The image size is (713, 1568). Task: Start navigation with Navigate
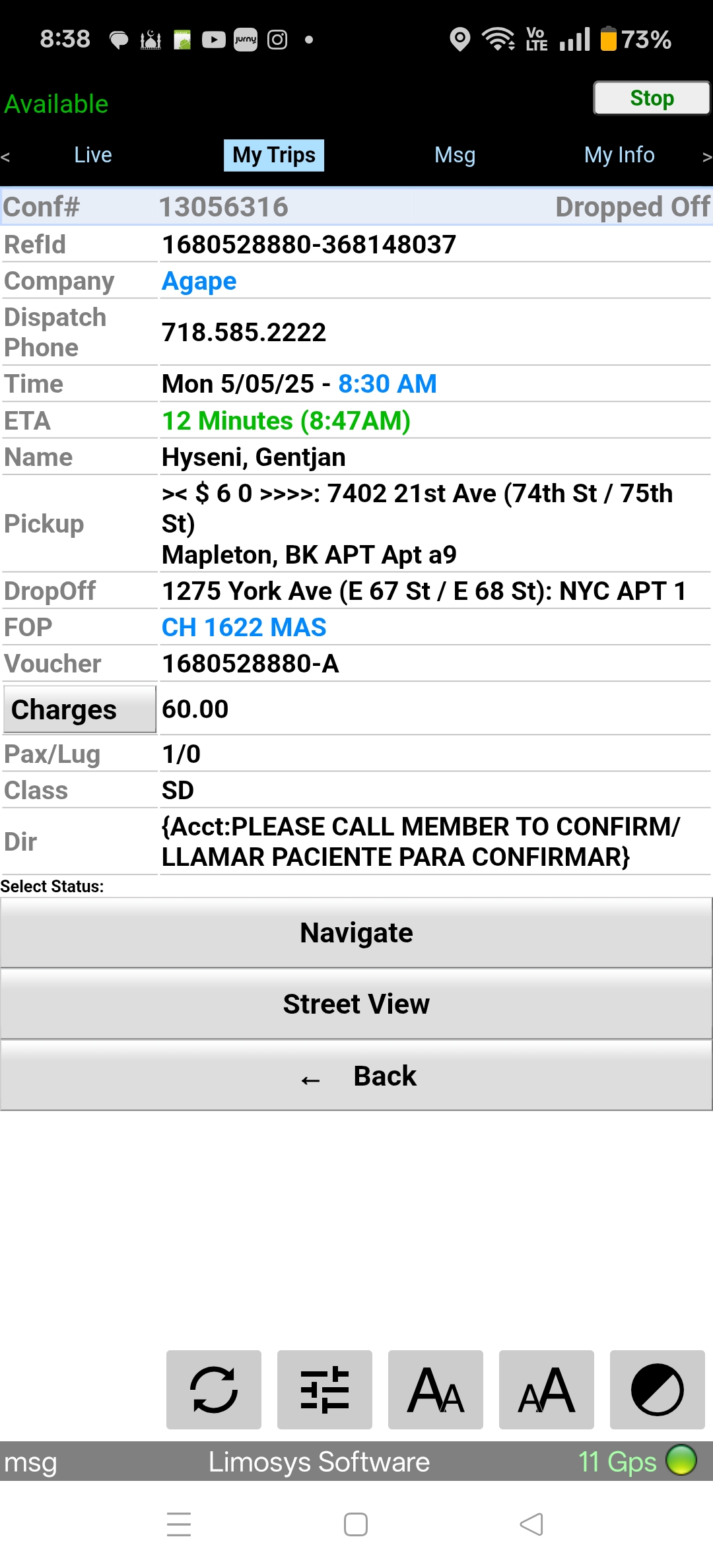[x=356, y=933]
